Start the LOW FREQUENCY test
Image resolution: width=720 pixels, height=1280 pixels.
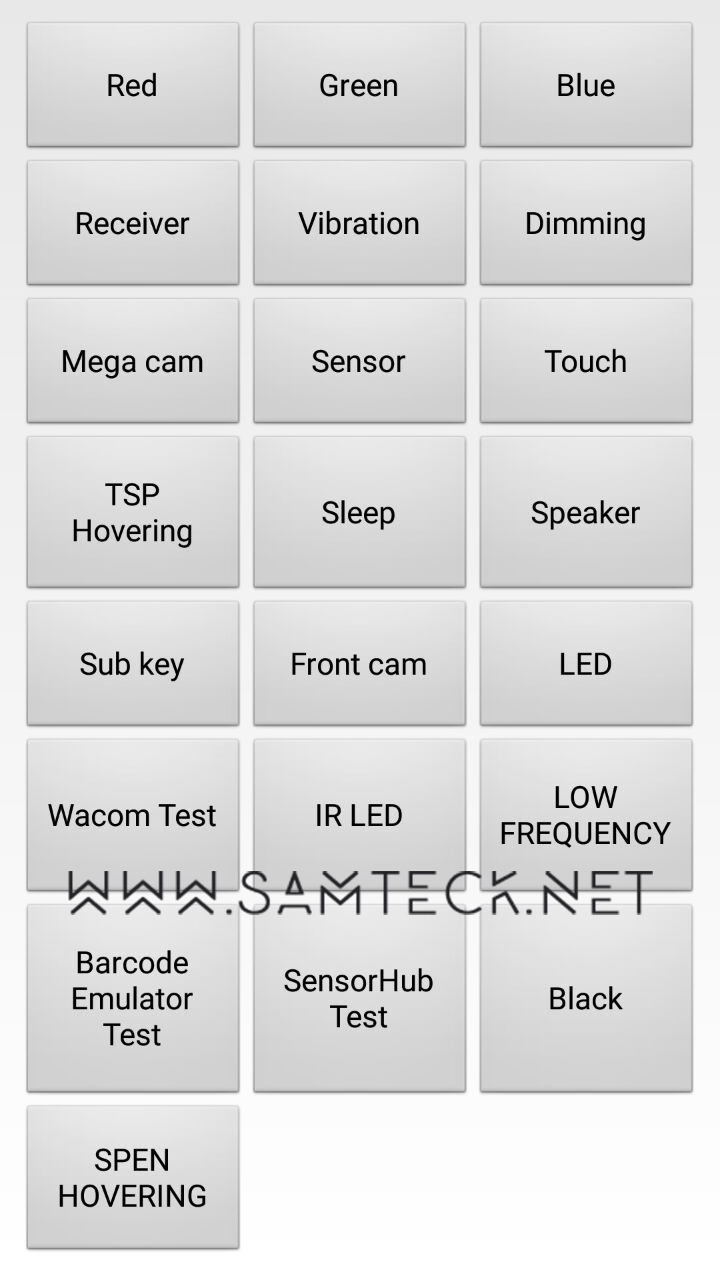(x=585, y=814)
